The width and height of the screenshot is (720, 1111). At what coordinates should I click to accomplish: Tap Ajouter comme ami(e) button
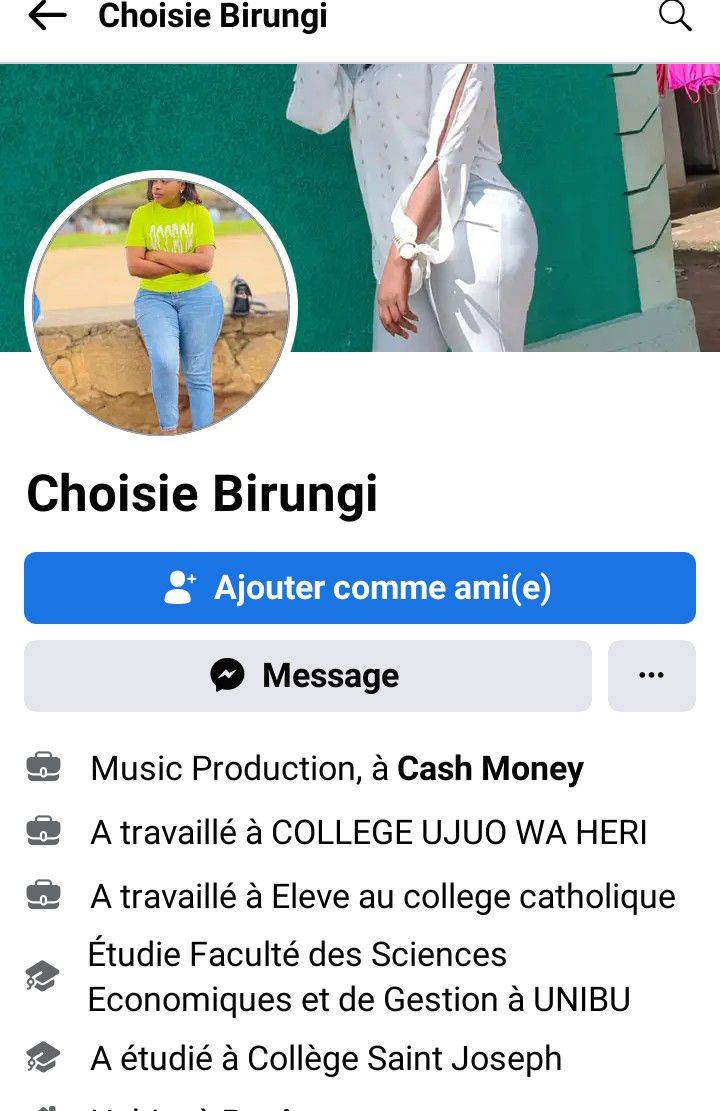(360, 588)
